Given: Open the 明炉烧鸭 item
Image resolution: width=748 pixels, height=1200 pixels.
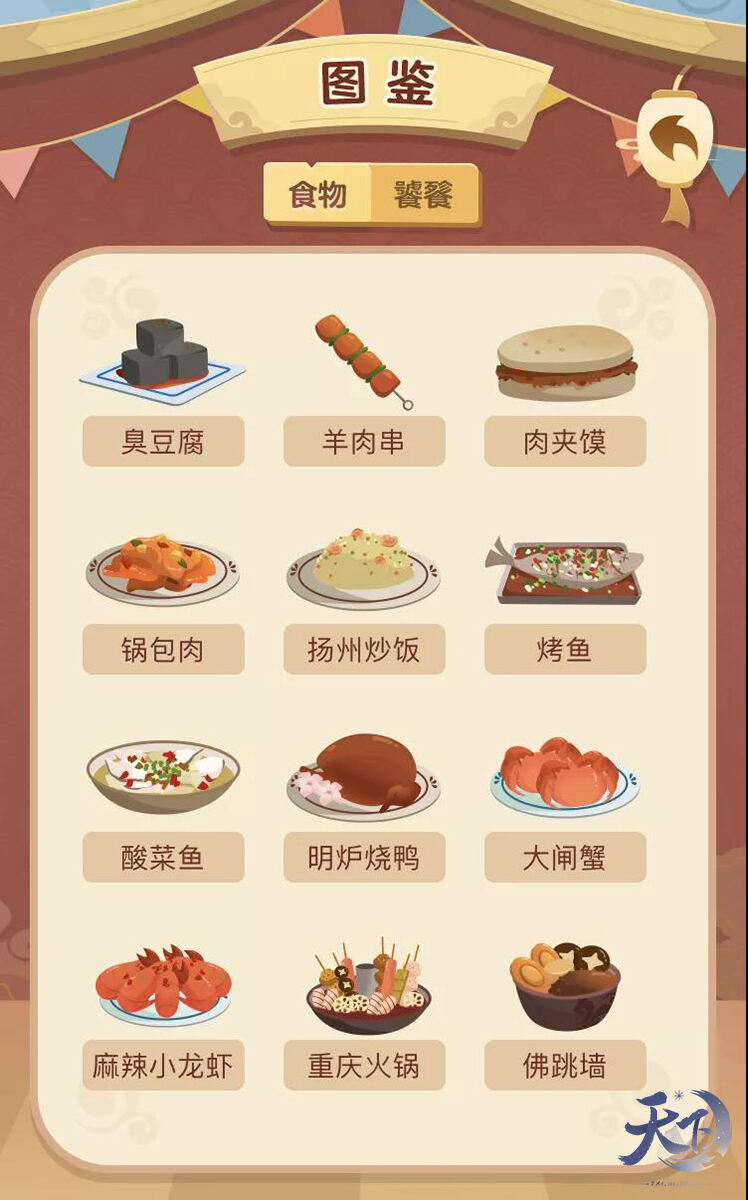Looking at the screenshot, I should pos(364,857).
